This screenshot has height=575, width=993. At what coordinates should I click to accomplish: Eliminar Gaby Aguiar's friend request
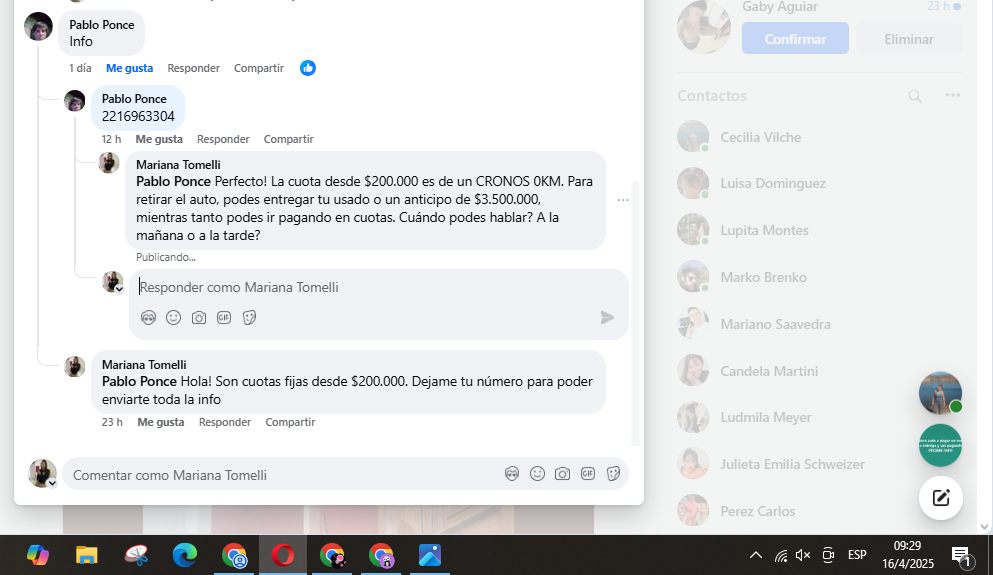[x=909, y=39]
